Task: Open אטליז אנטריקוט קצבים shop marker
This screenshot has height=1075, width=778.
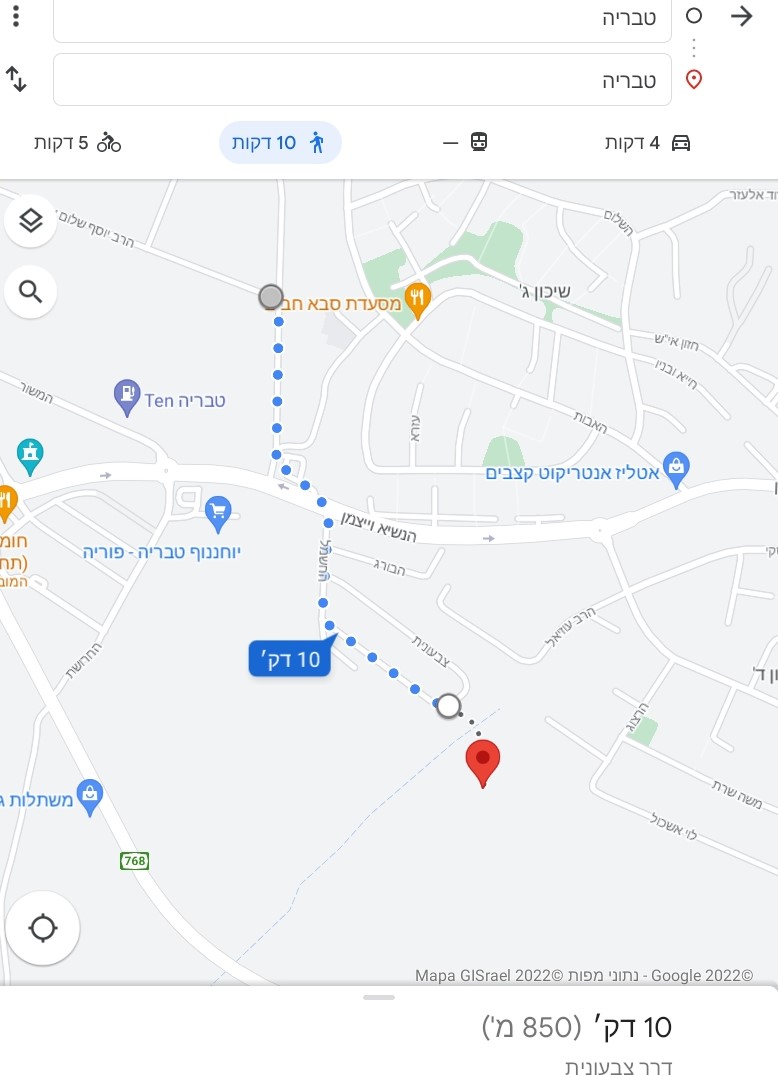Action: point(677,468)
